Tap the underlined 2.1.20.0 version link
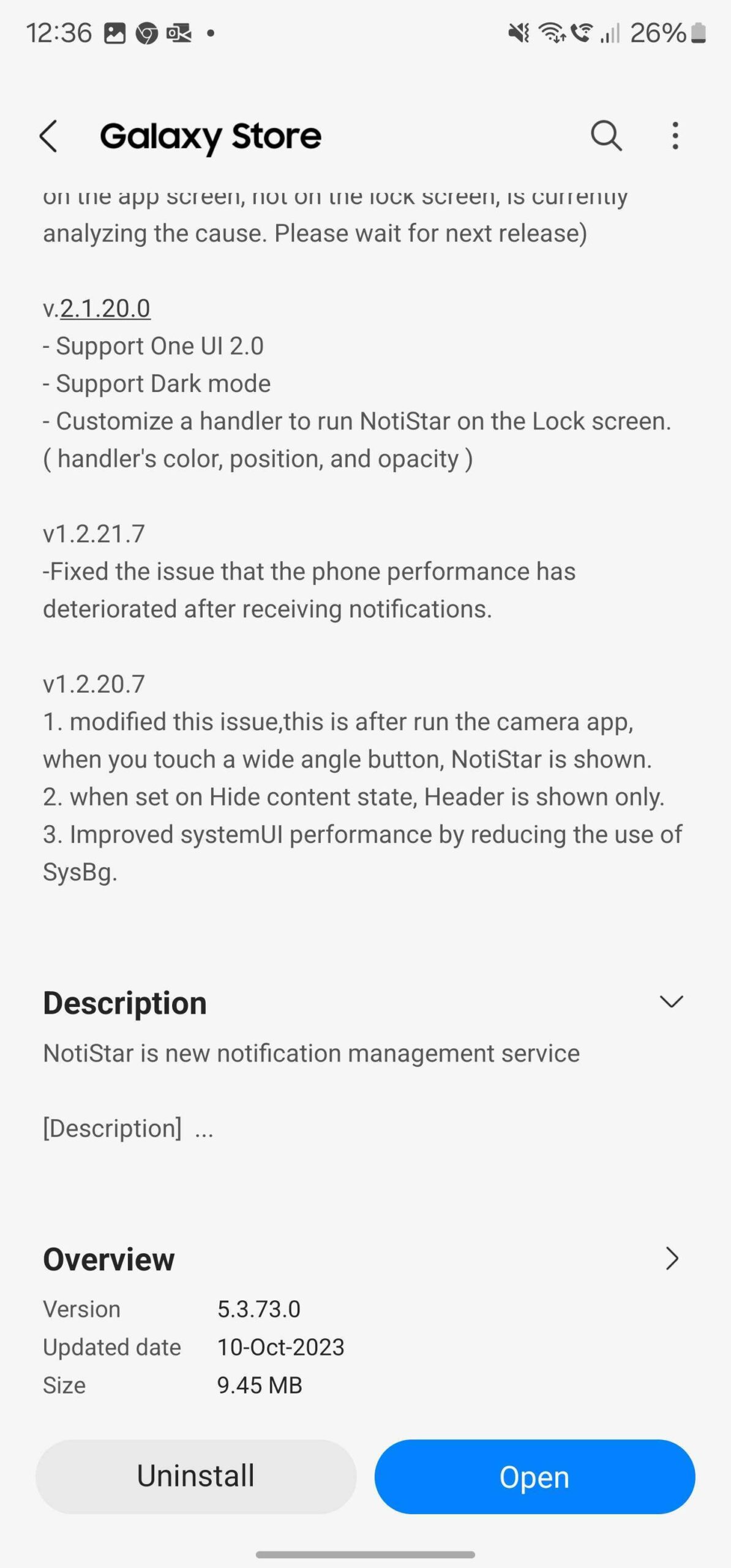This screenshot has width=731, height=1568. pyautogui.click(x=105, y=308)
